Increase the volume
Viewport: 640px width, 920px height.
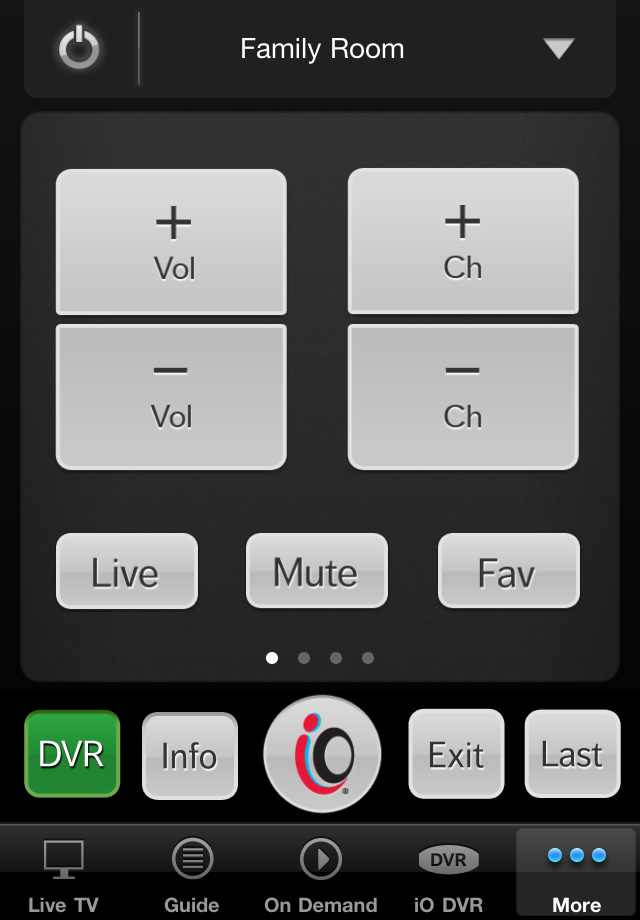(171, 241)
